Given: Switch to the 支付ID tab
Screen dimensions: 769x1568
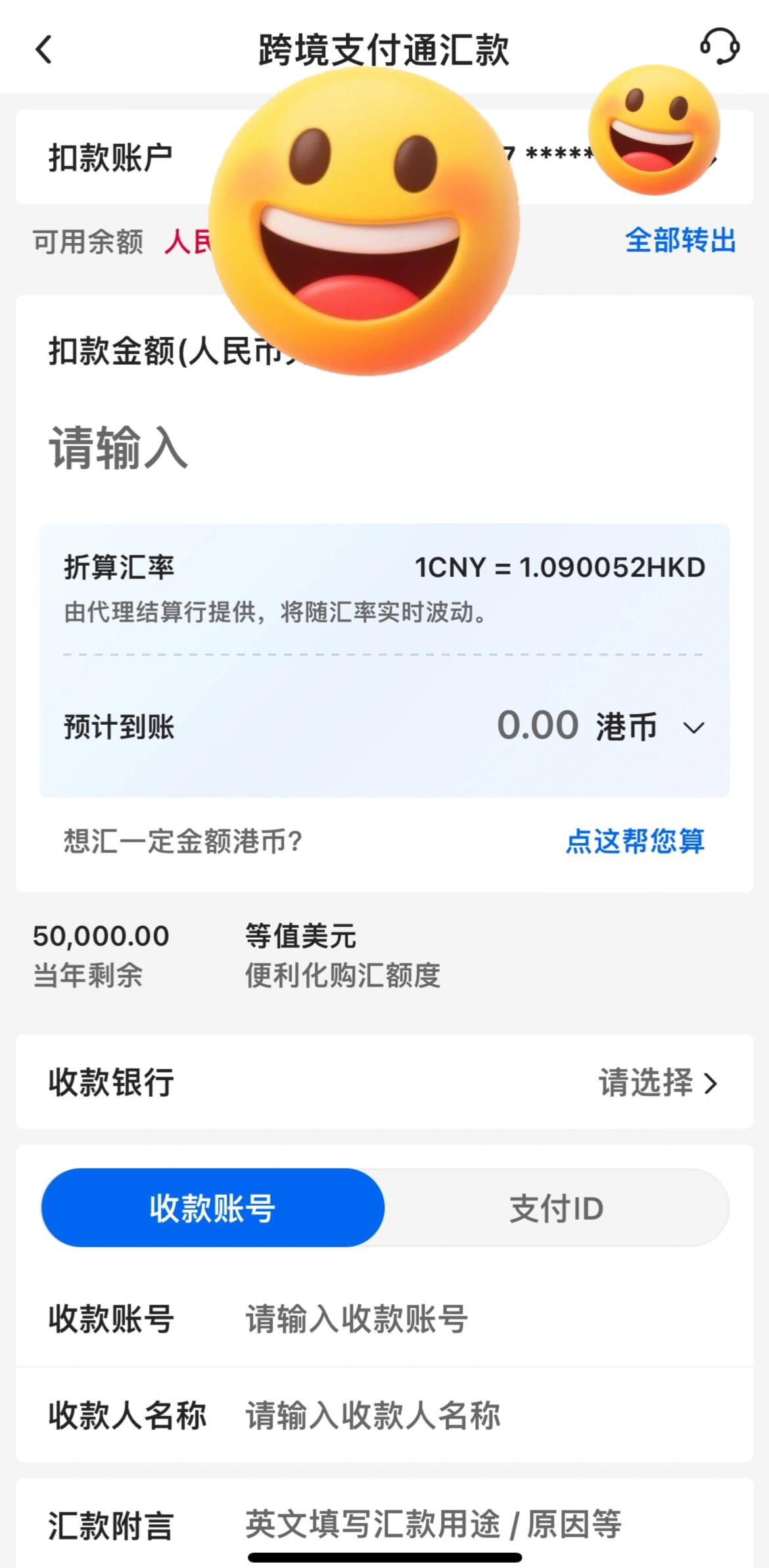Looking at the screenshot, I should [556, 1208].
